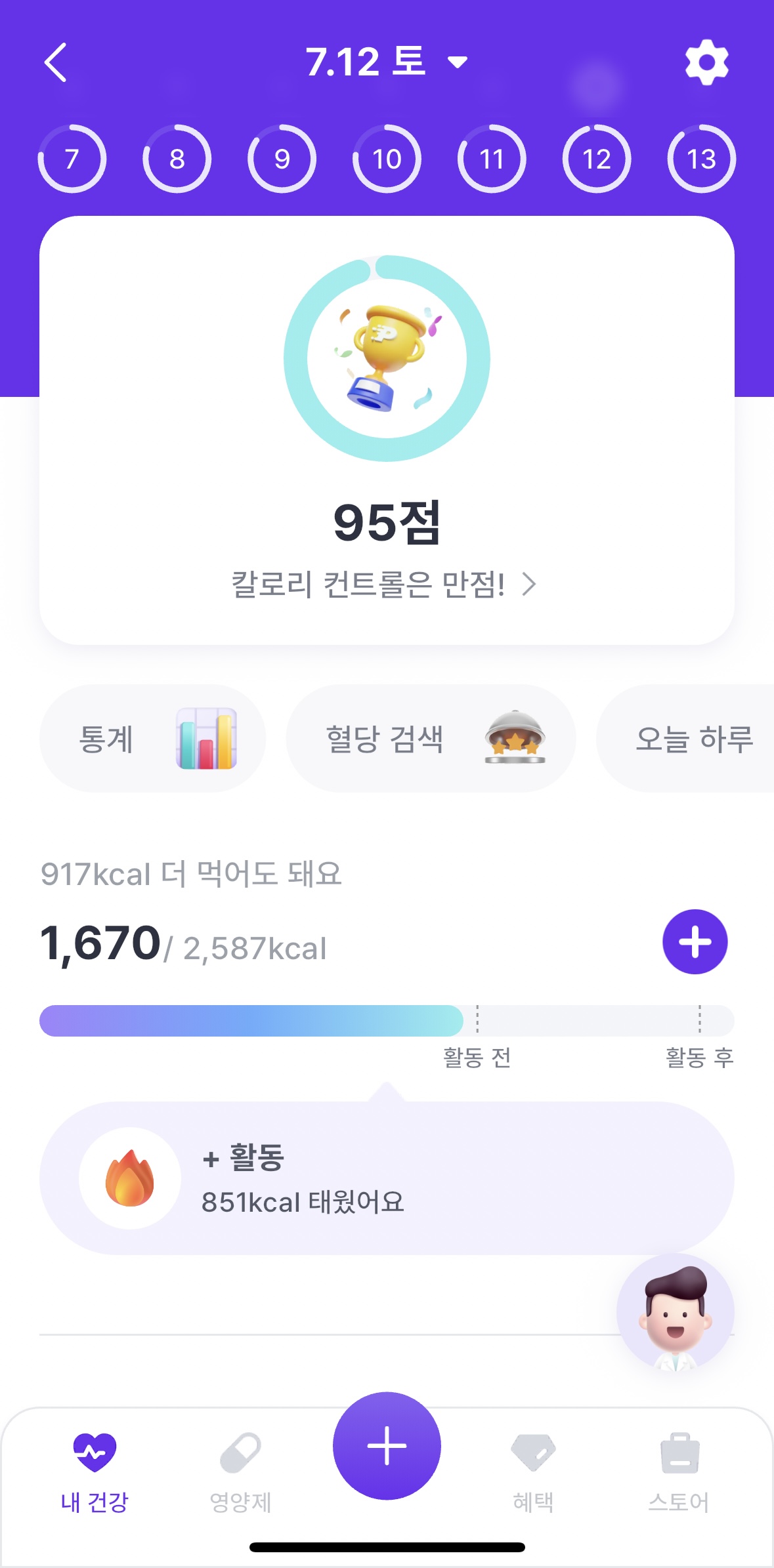The image size is (774, 1568).
Task: Open the 7.12 토 date dropdown
Action: click(386, 62)
